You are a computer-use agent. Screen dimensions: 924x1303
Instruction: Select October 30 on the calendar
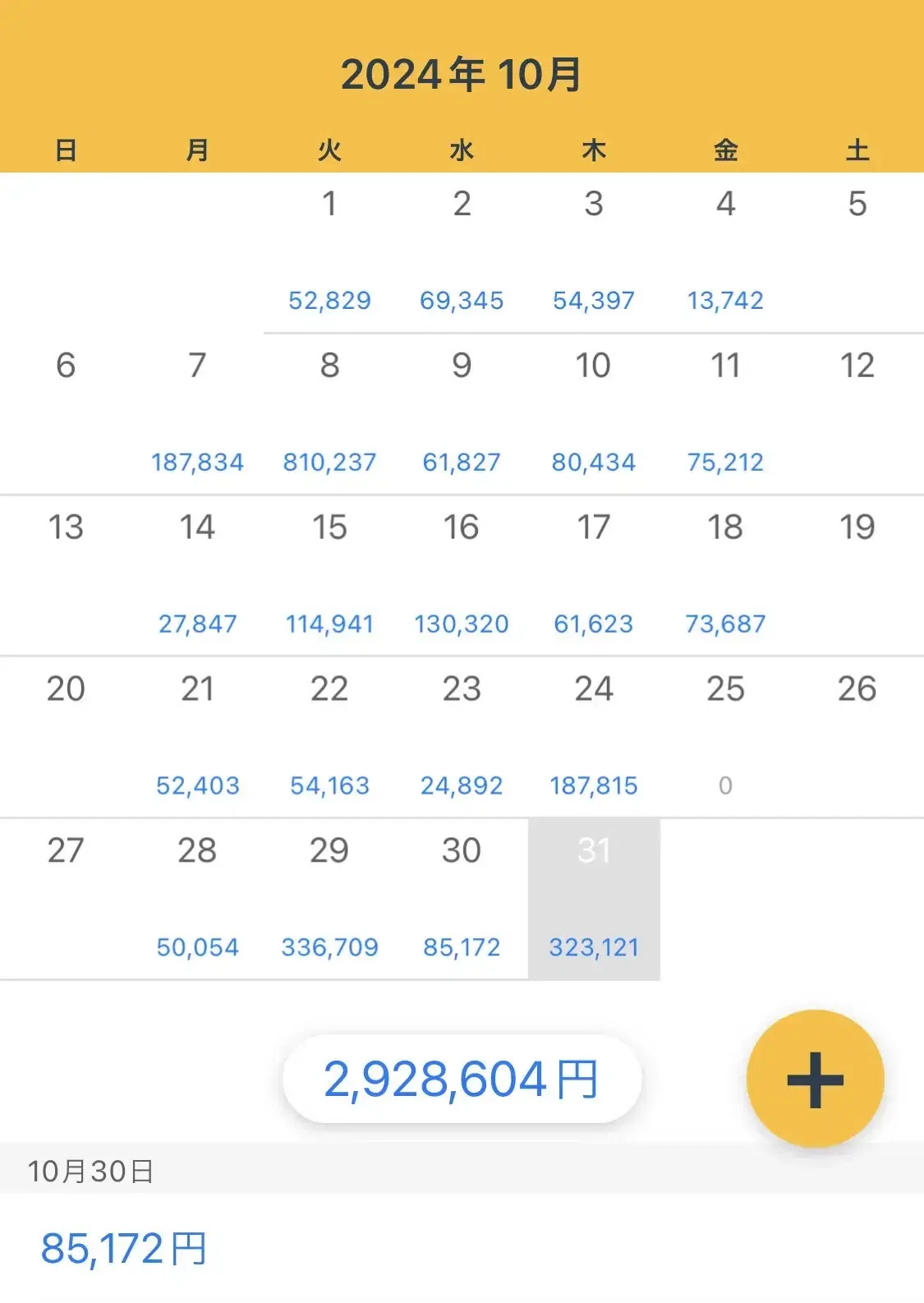[462, 900]
